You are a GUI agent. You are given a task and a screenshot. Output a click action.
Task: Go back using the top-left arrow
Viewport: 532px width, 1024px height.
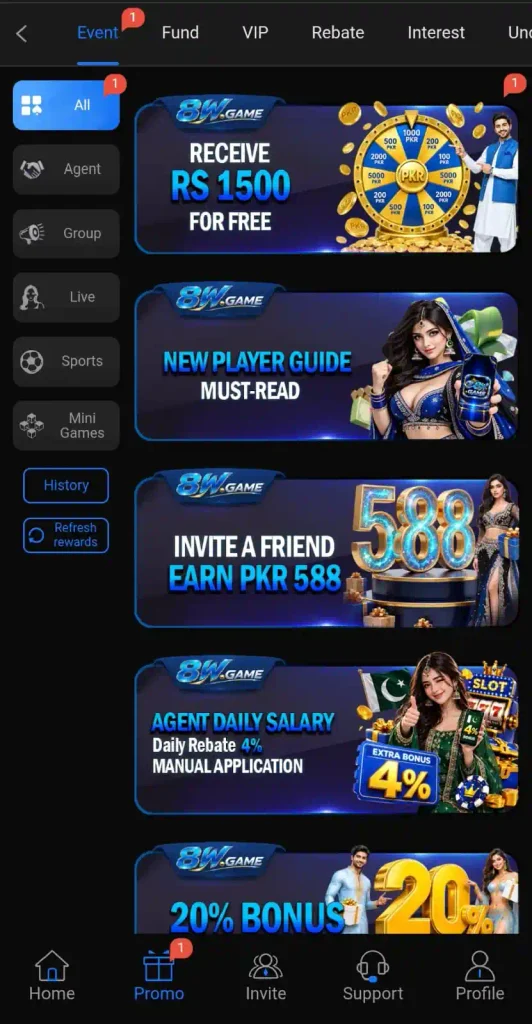(22, 33)
